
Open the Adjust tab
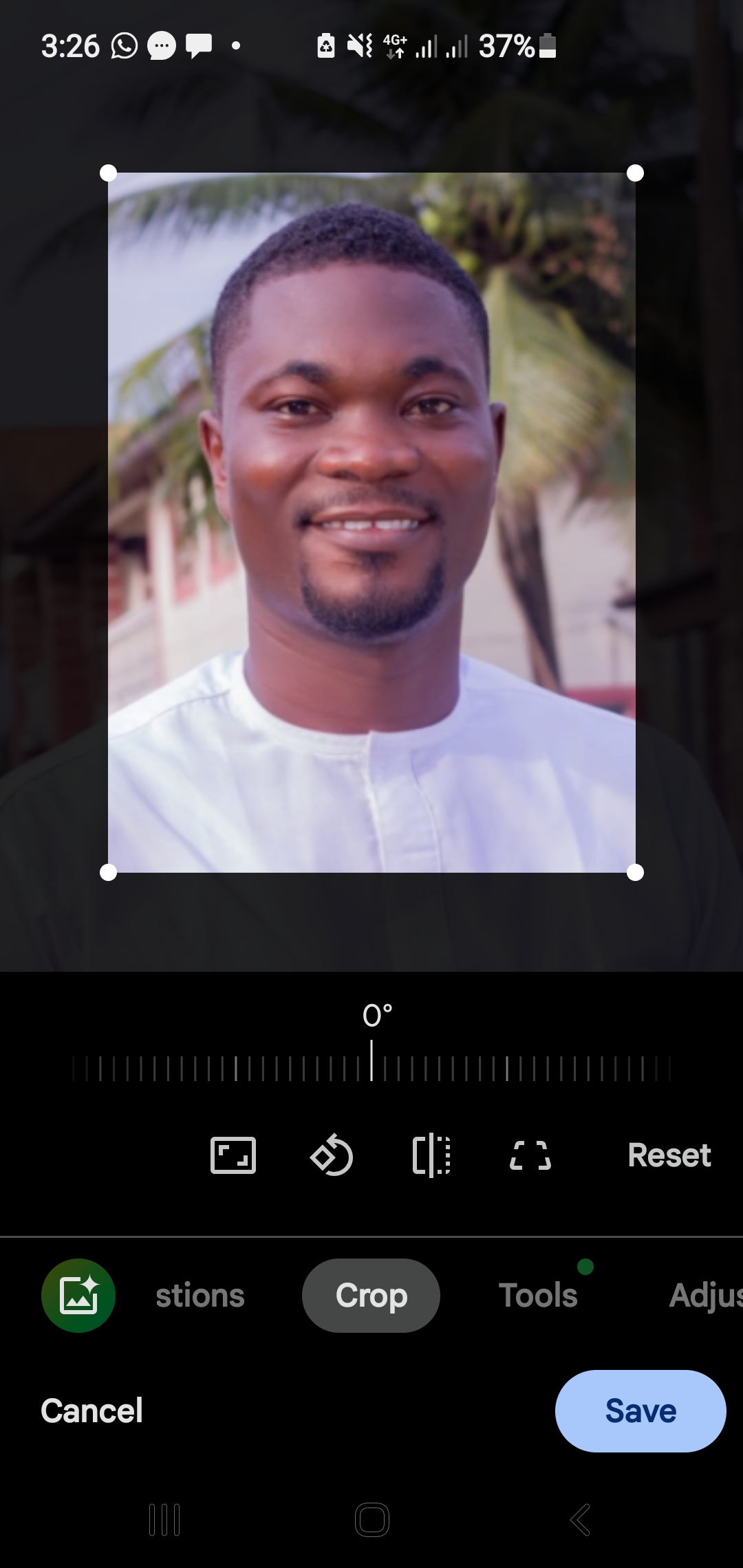coord(704,1296)
